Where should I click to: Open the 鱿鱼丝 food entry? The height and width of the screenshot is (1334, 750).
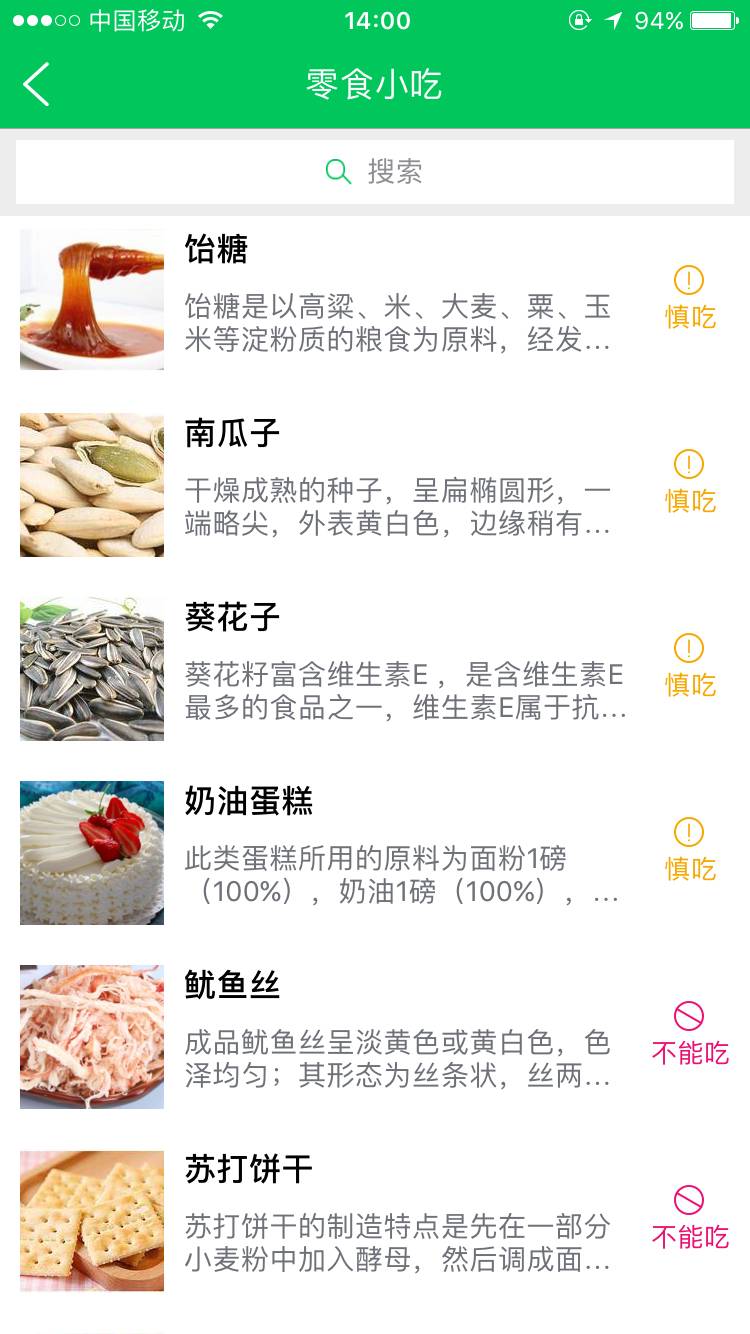[375, 1036]
